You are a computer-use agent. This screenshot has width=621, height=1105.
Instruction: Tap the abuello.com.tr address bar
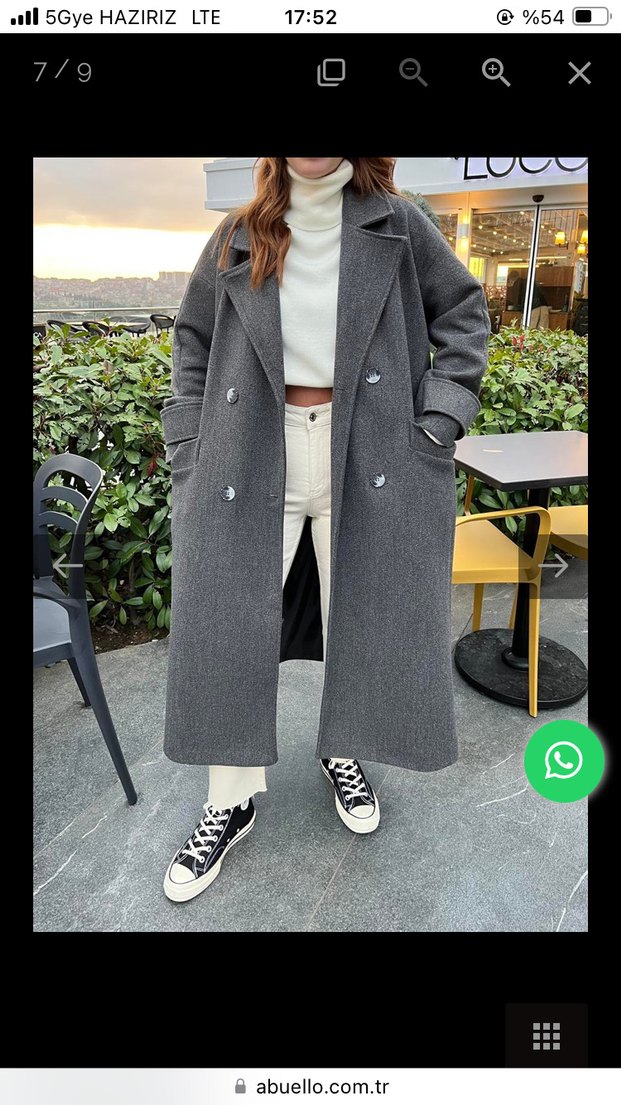click(311, 1086)
